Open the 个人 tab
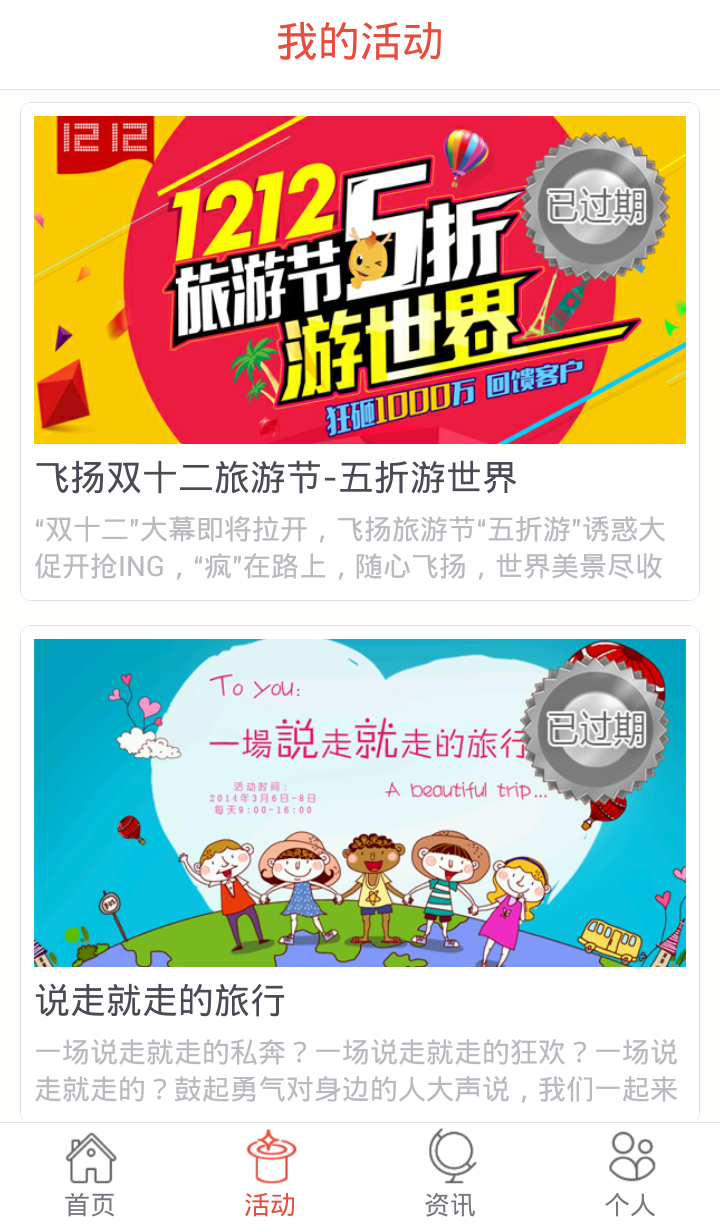 pyautogui.click(x=630, y=1174)
